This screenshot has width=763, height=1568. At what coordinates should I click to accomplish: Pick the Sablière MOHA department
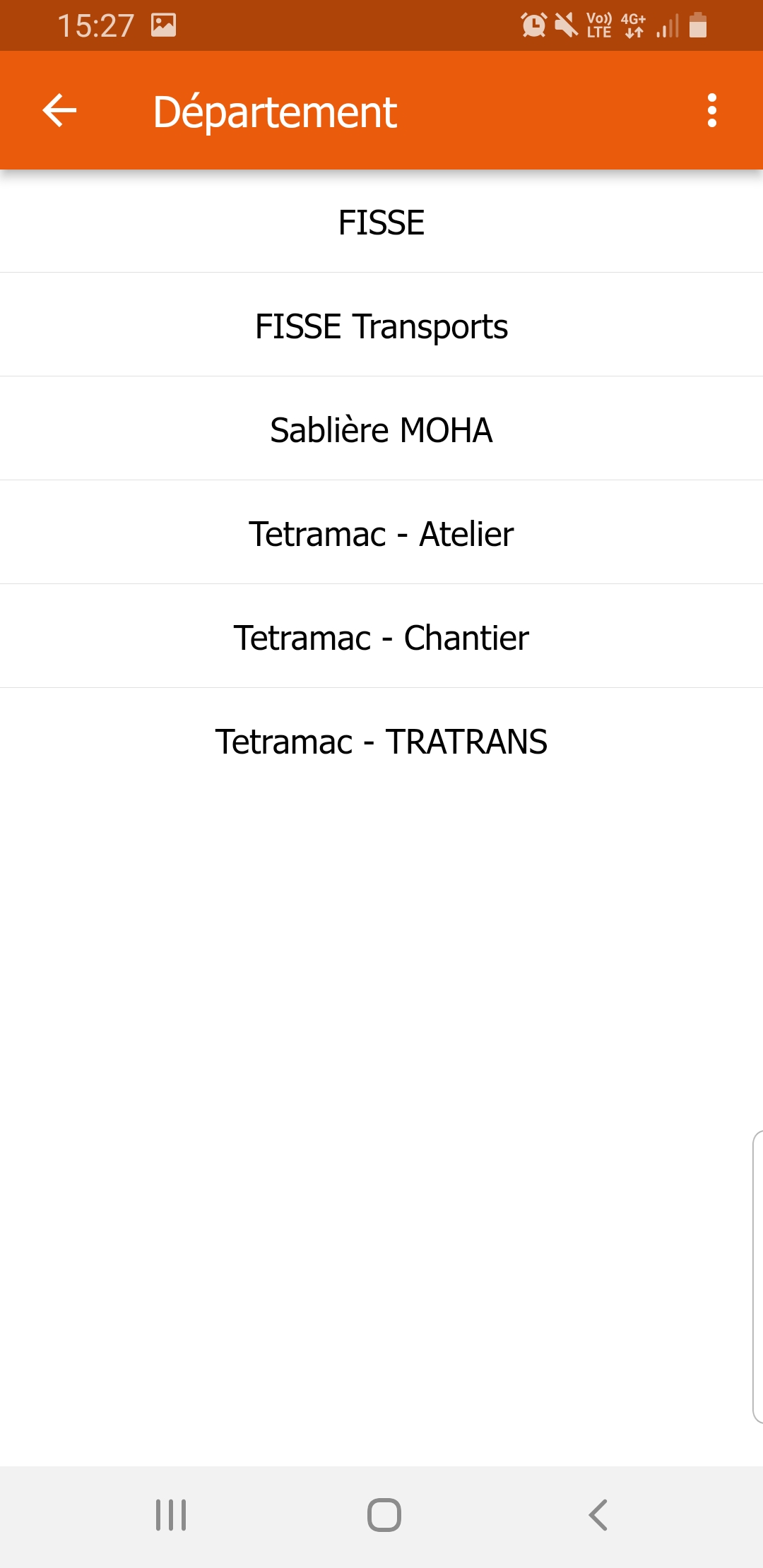(x=381, y=430)
